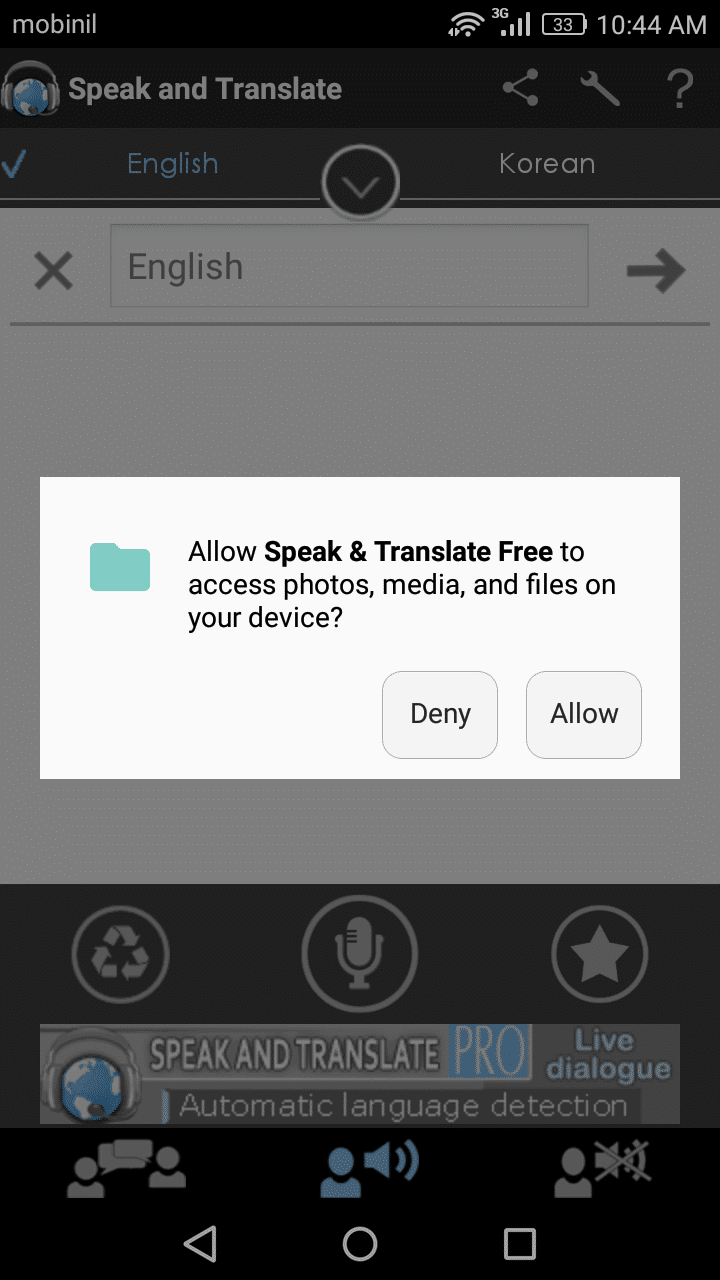
Task: Share via the app bar share icon
Action: click(x=520, y=89)
